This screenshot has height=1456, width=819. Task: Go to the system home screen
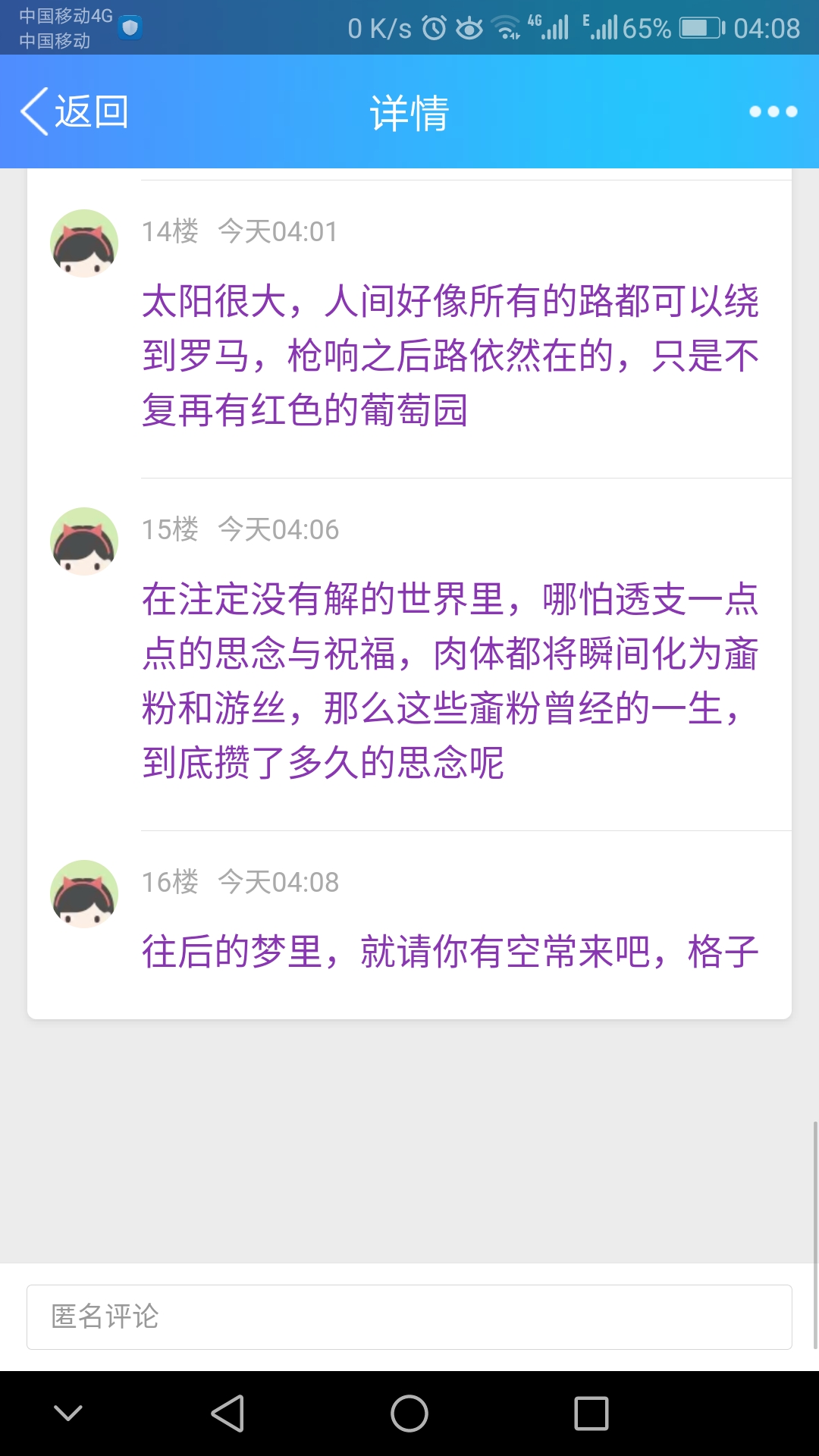(409, 1414)
